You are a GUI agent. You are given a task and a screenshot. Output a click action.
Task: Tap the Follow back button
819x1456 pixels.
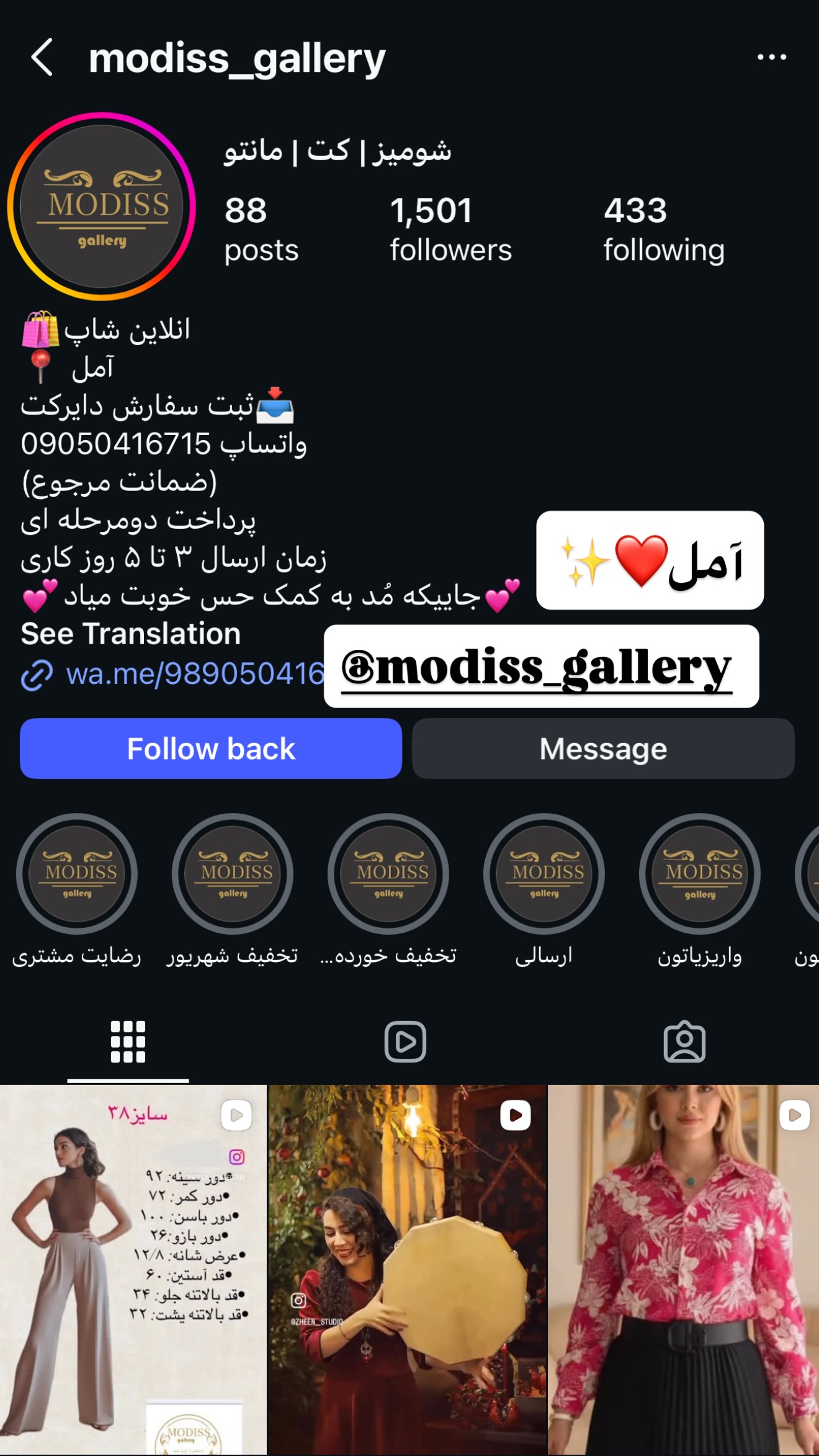click(x=211, y=748)
